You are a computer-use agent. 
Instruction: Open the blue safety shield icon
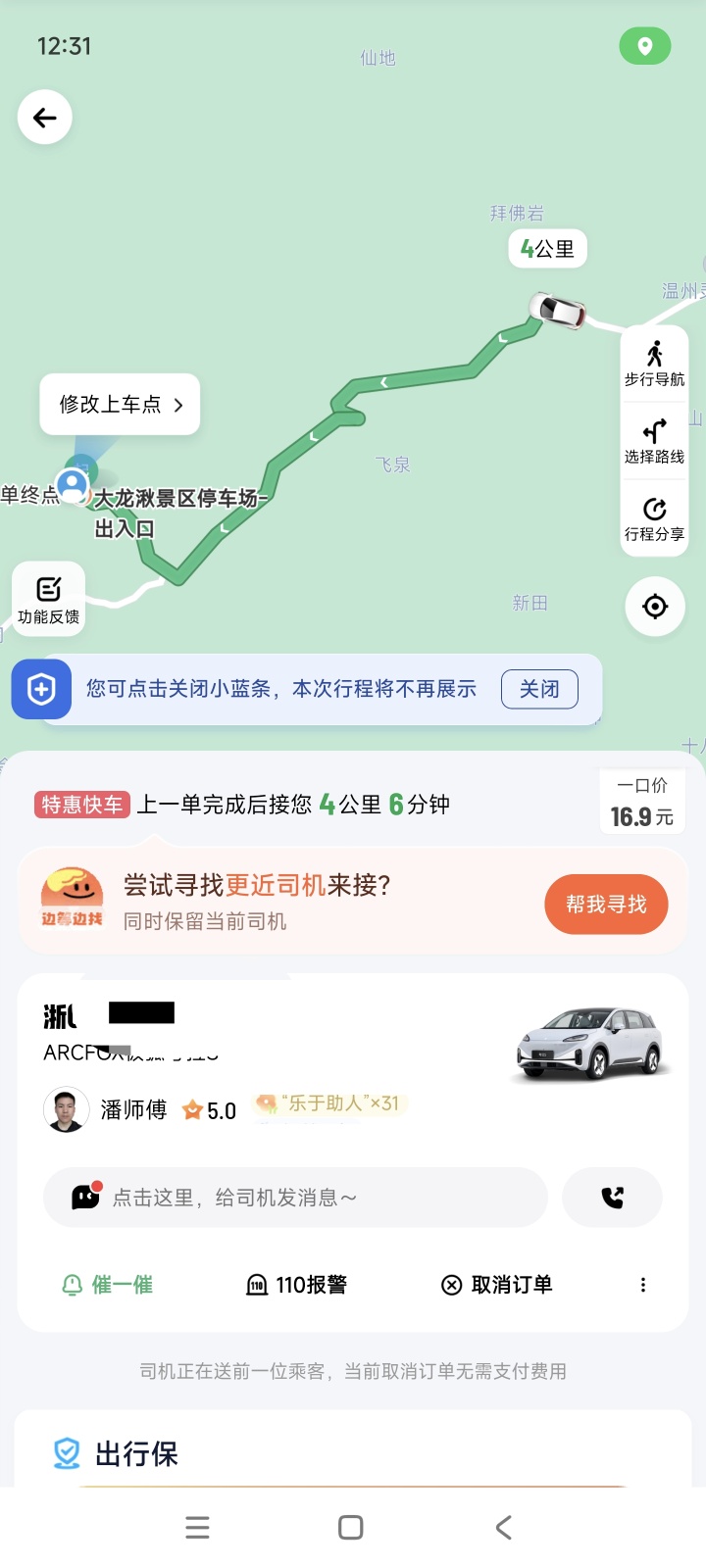pyautogui.click(x=41, y=689)
